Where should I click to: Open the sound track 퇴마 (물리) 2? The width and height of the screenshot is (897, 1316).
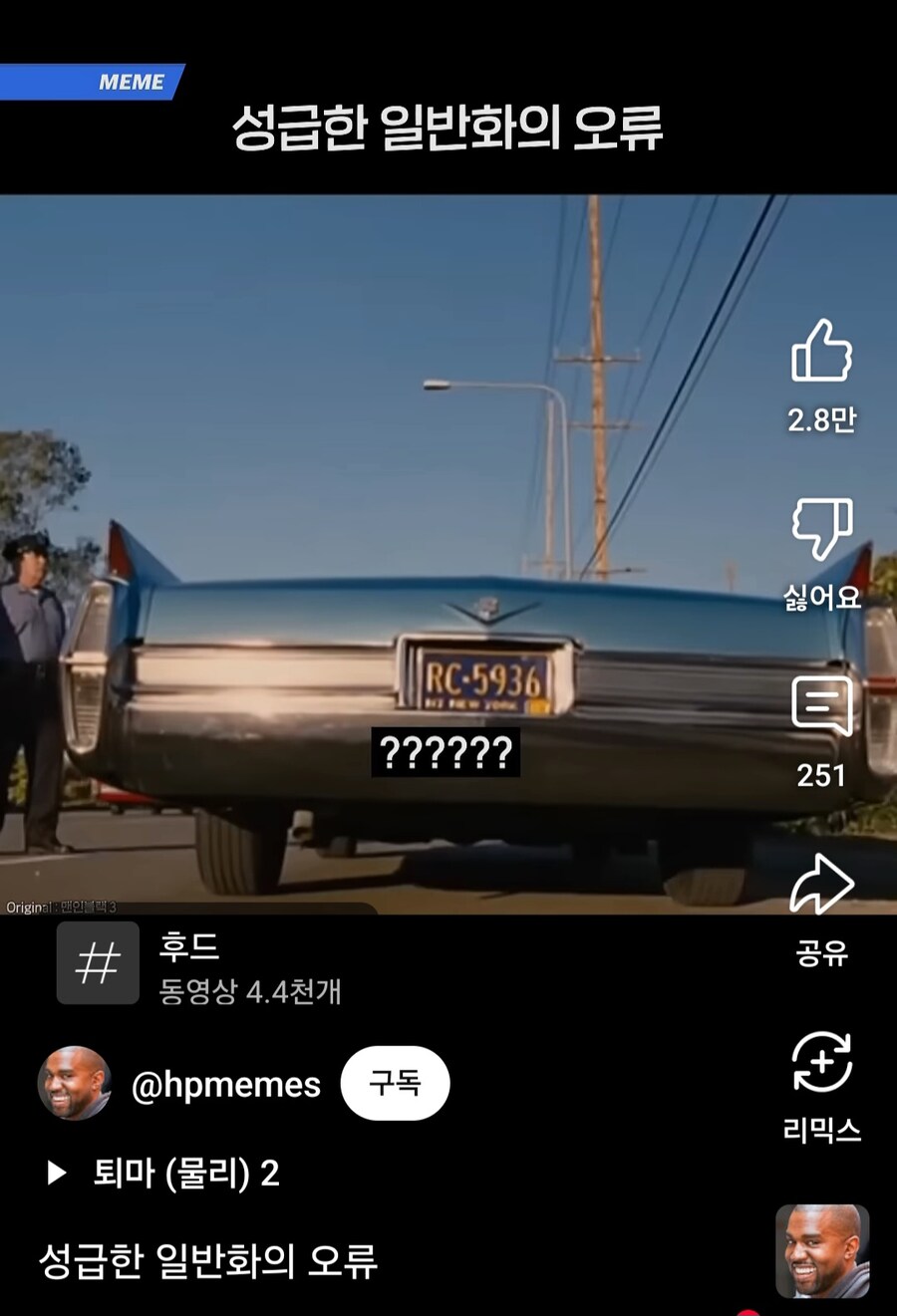tap(185, 1173)
